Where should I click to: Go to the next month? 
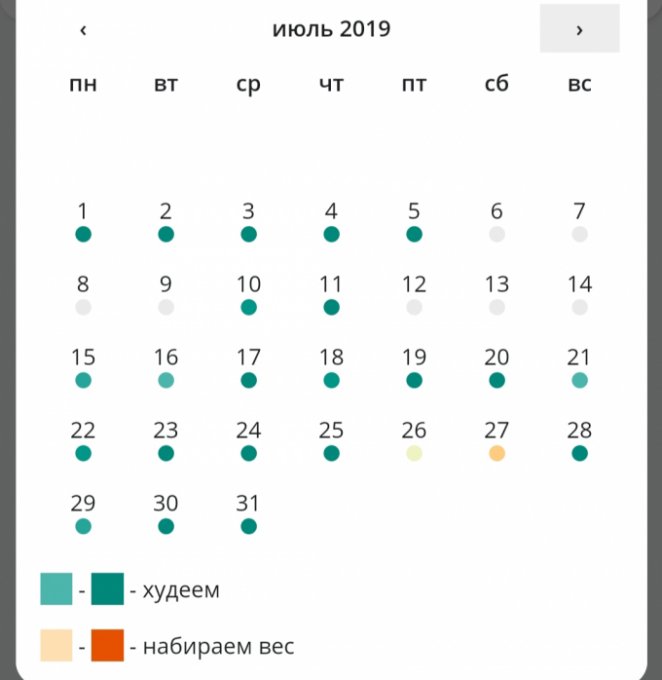coord(579,29)
